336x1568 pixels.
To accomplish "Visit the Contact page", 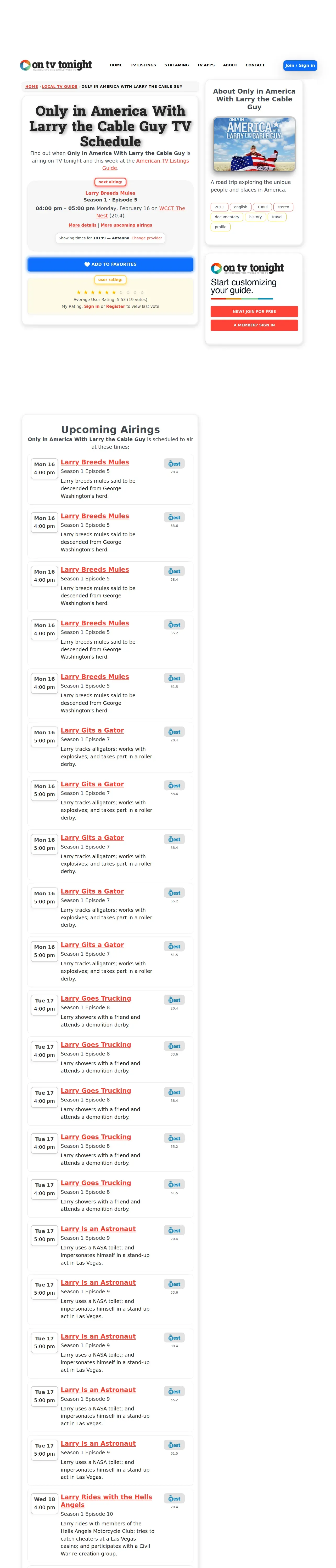I will [255, 65].
